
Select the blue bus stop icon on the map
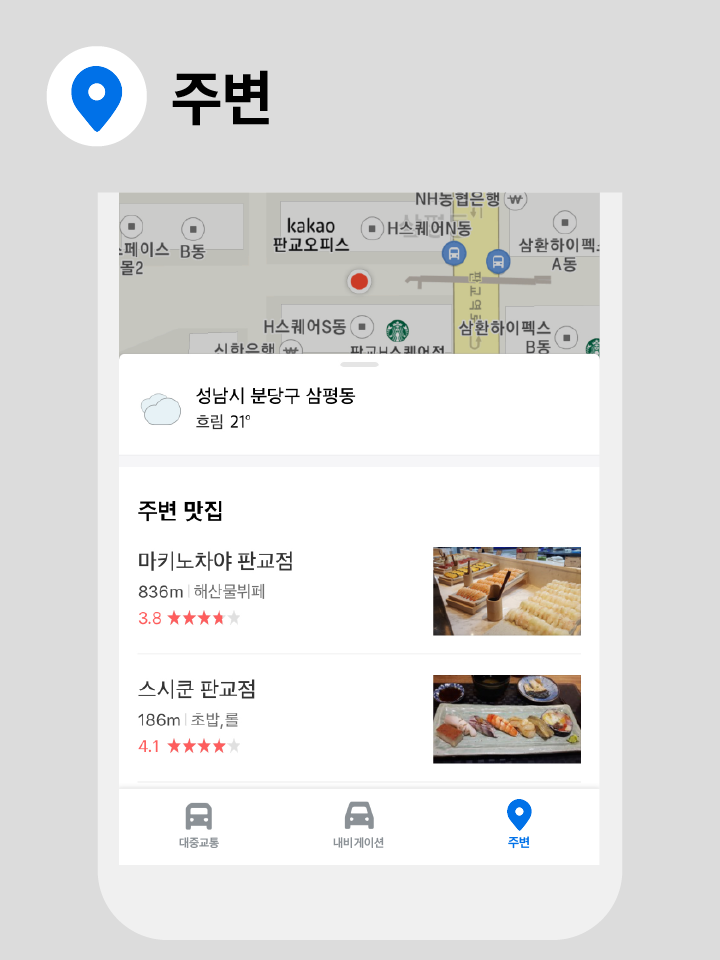(x=452, y=253)
